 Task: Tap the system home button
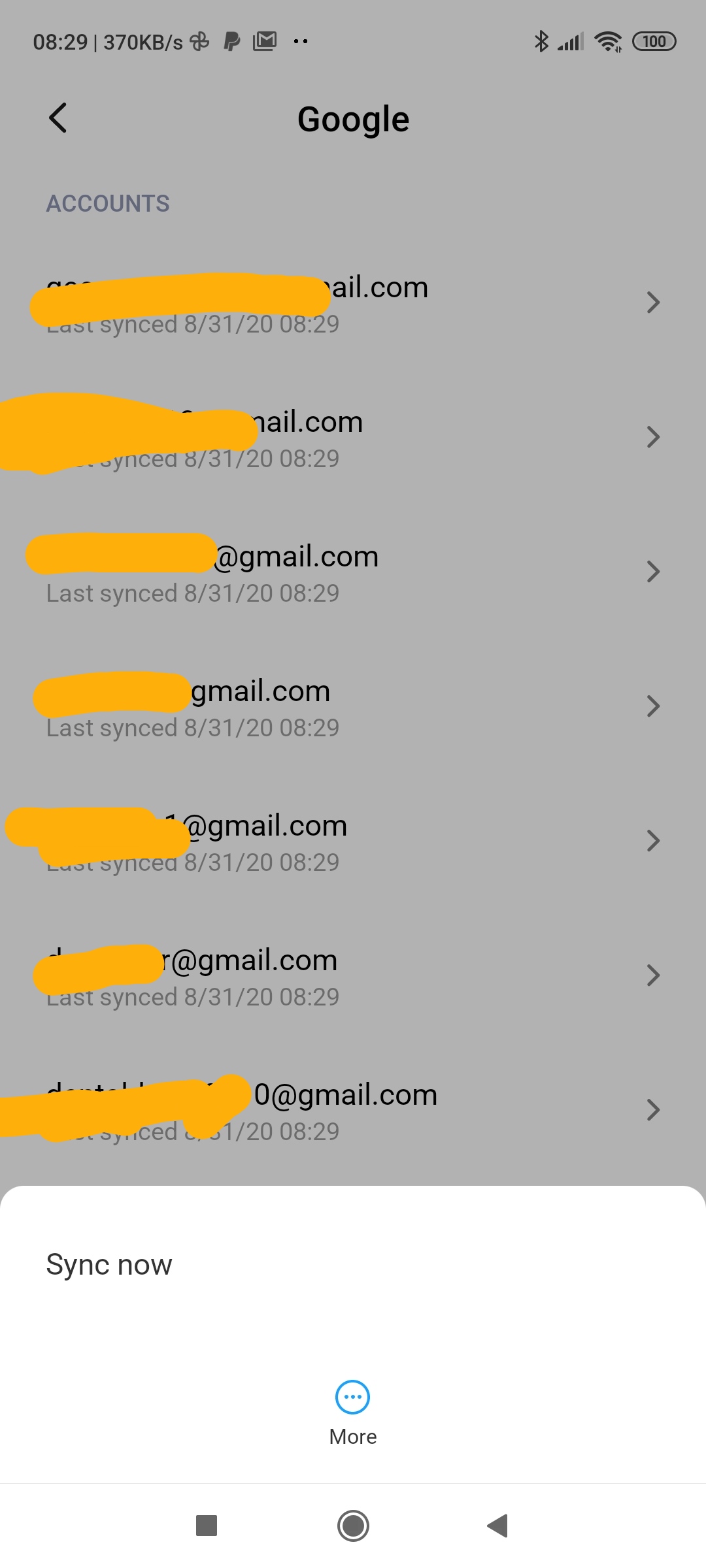coord(353,1526)
